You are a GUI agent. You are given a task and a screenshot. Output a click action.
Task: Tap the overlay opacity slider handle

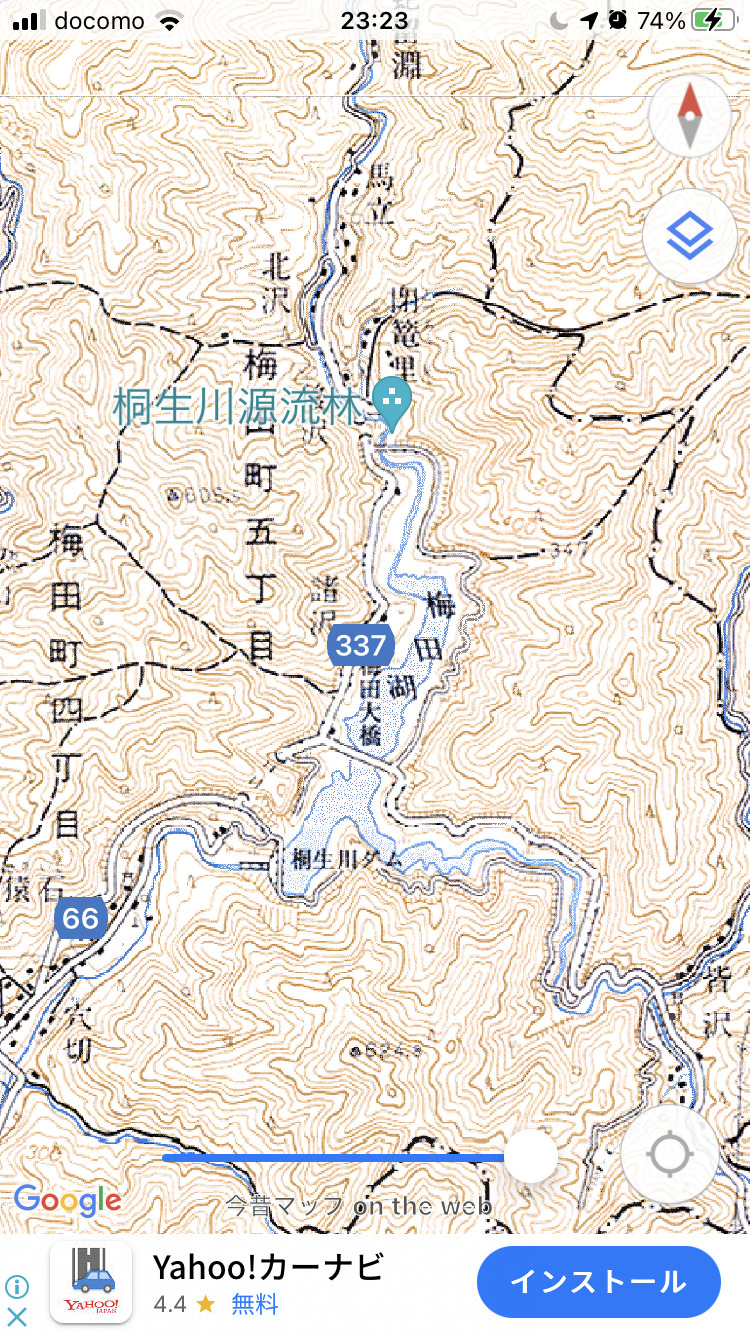(530, 1157)
